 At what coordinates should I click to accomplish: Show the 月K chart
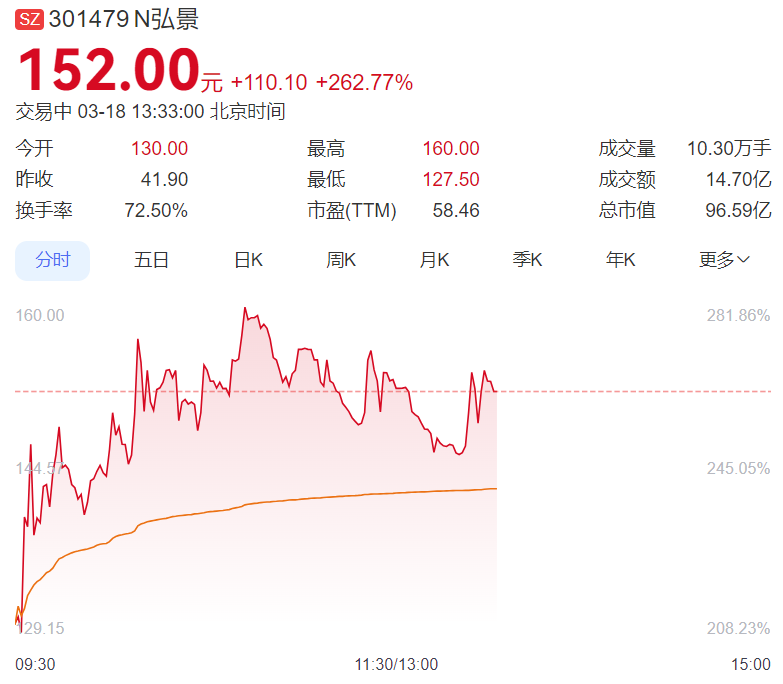pos(434,261)
